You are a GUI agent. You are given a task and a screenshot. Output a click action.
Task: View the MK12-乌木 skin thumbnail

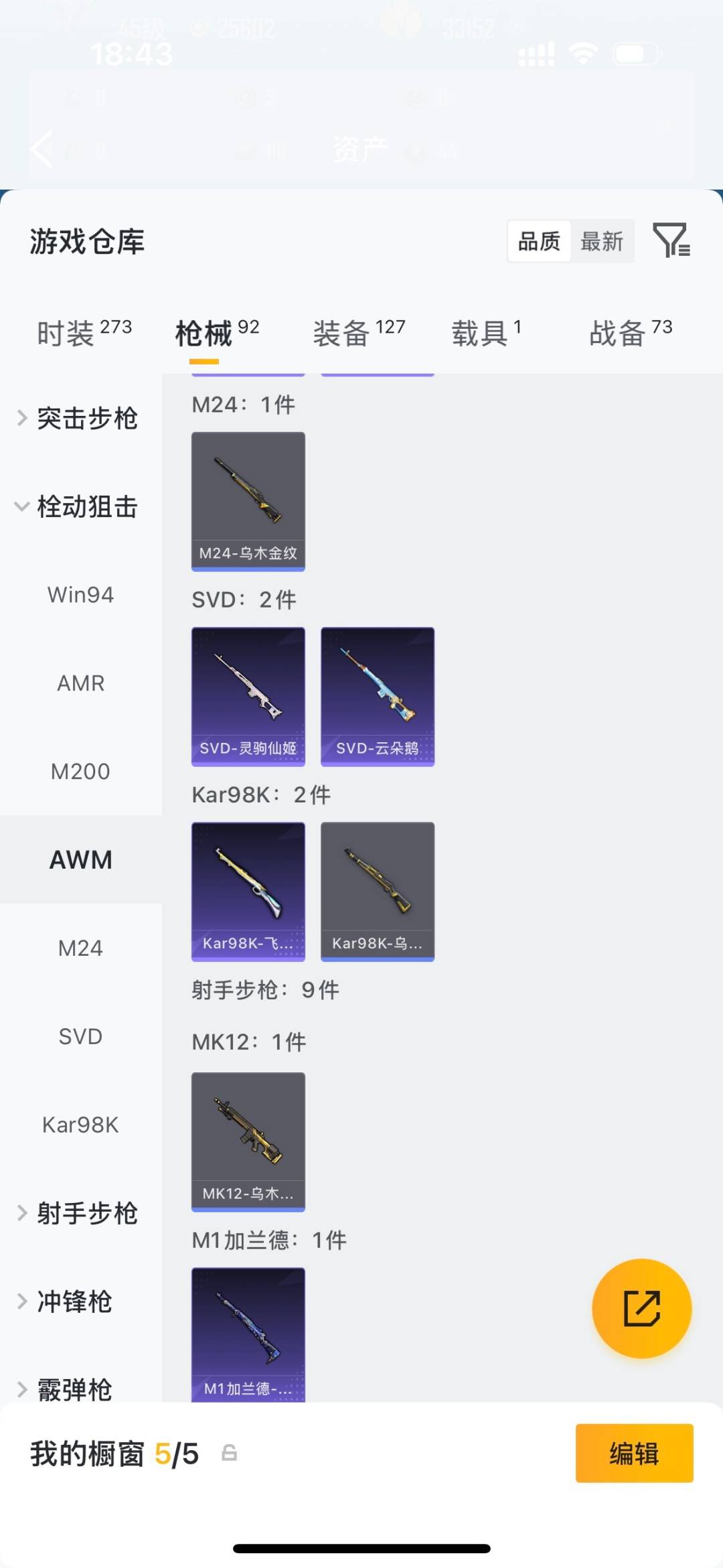[248, 1142]
